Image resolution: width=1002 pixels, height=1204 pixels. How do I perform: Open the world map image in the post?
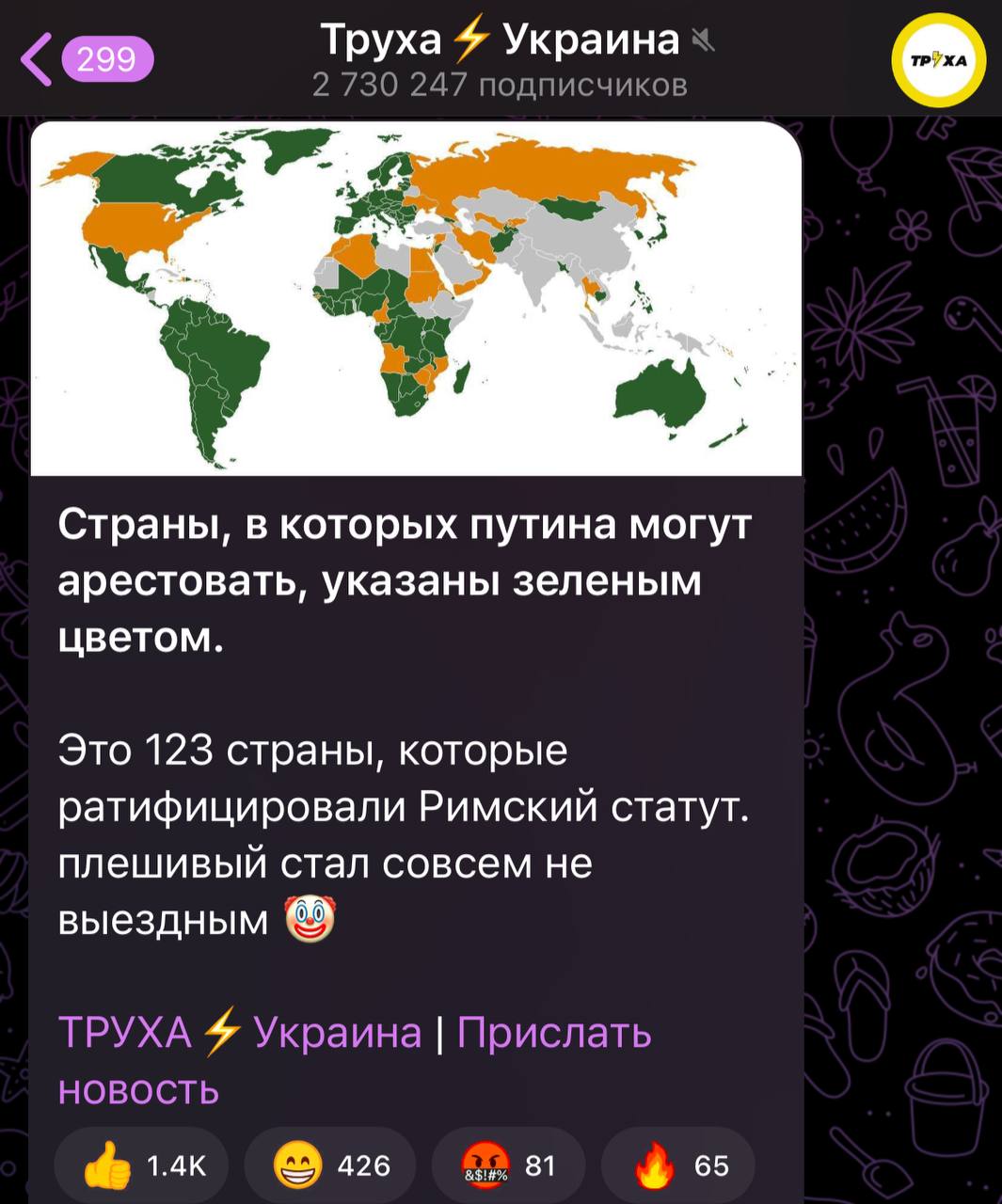(x=416, y=299)
